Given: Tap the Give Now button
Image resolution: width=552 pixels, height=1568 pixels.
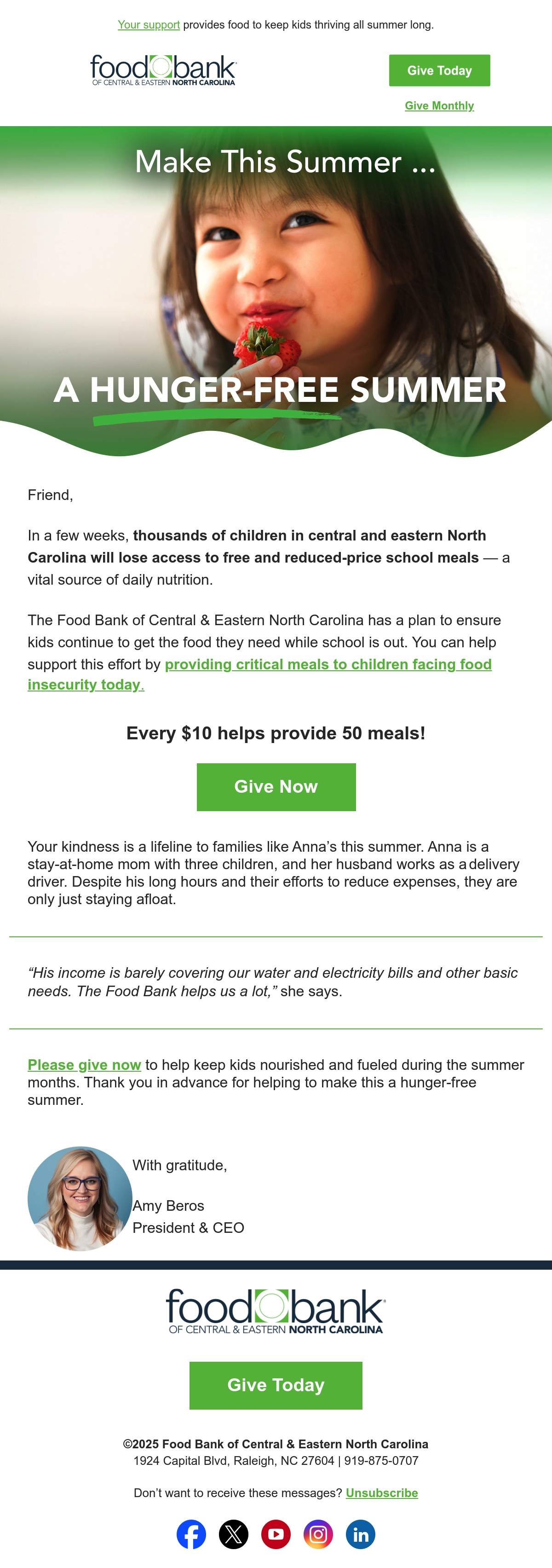Looking at the screenshot, I should point(276,787).
